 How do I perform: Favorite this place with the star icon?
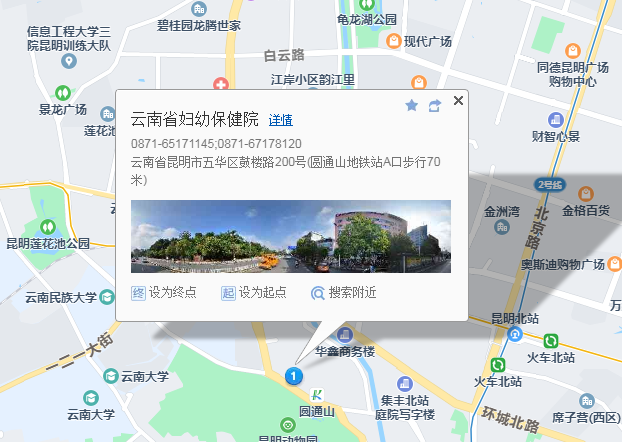tap(411, 105)
